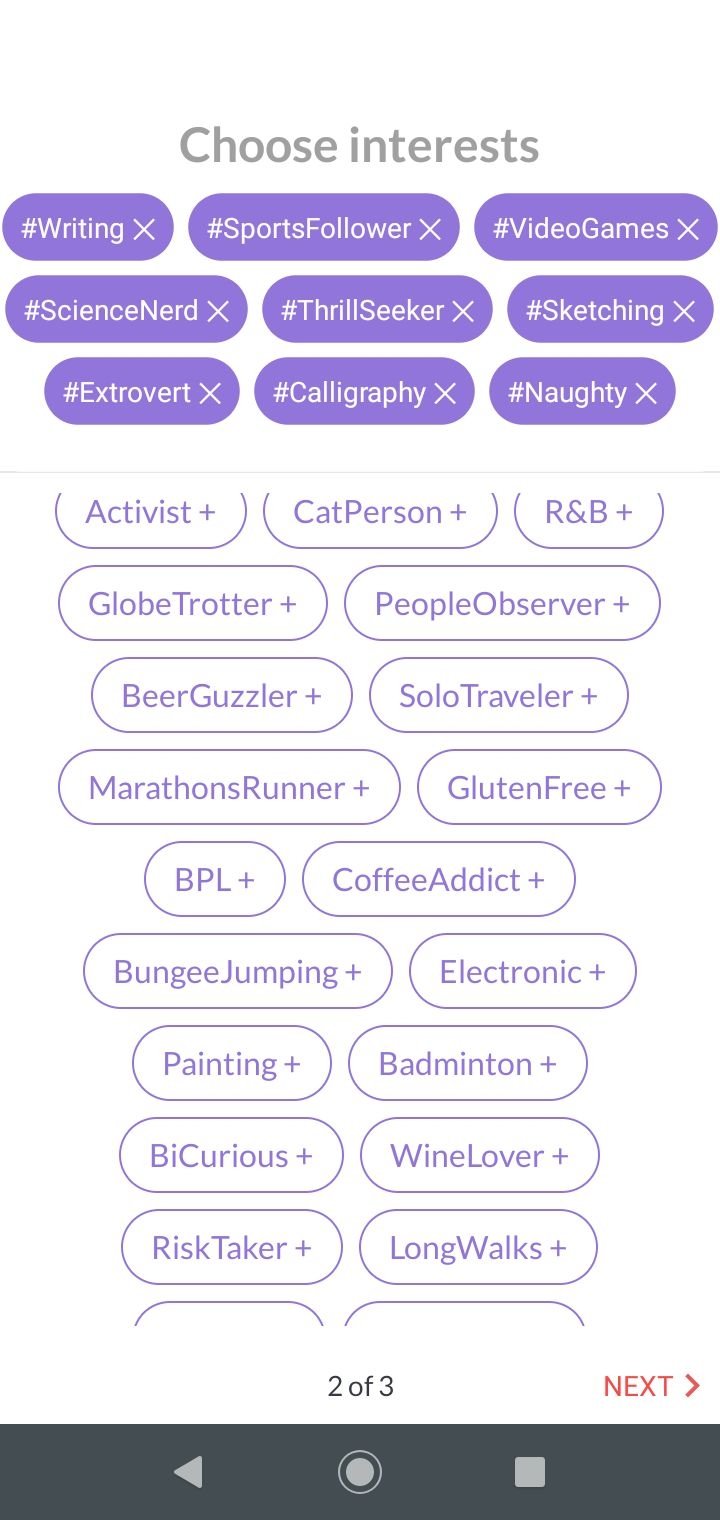Remove the #Naughty selected tag
Viewport: 720px width, 1520px height.
point(582,392)
